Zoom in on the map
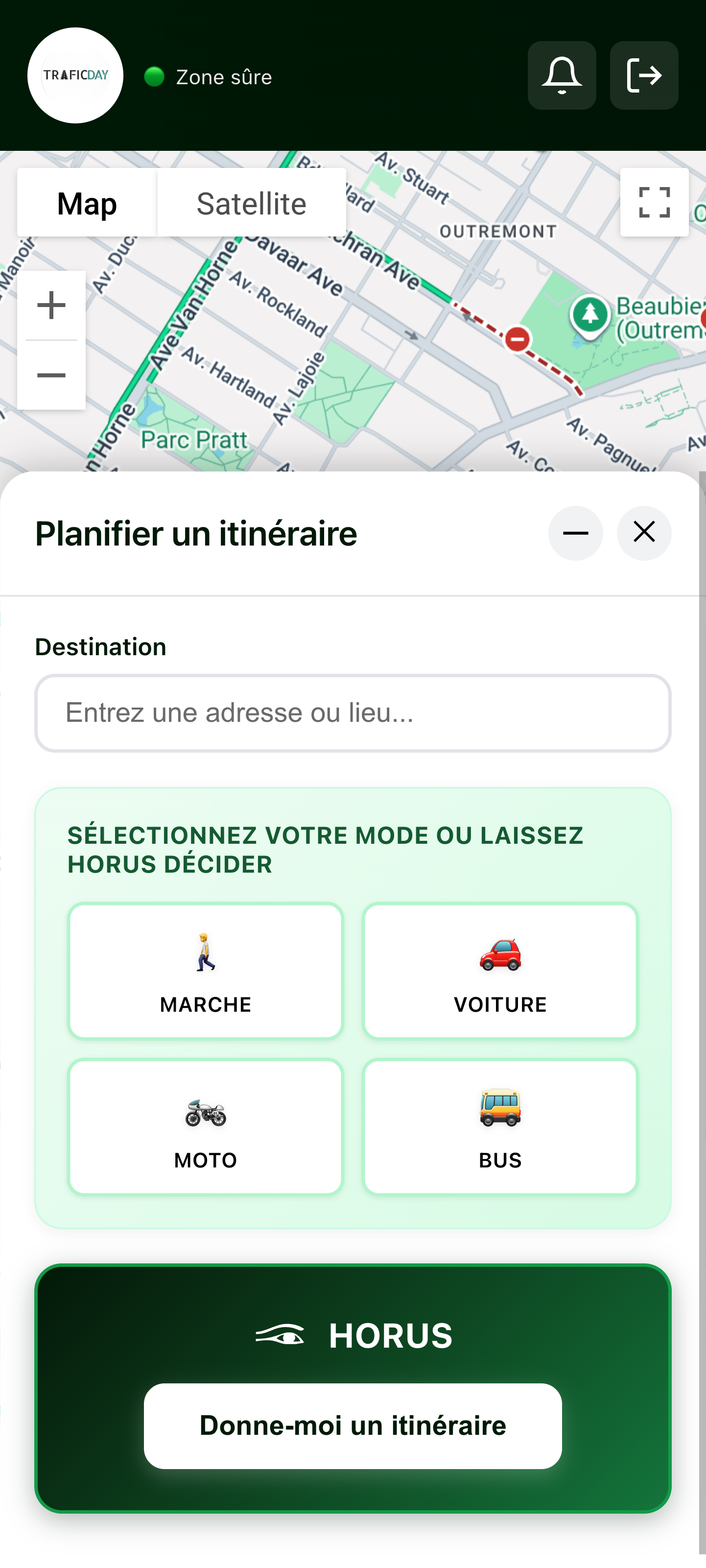This screenshot has width=706, height=1568. coord(51,305)
